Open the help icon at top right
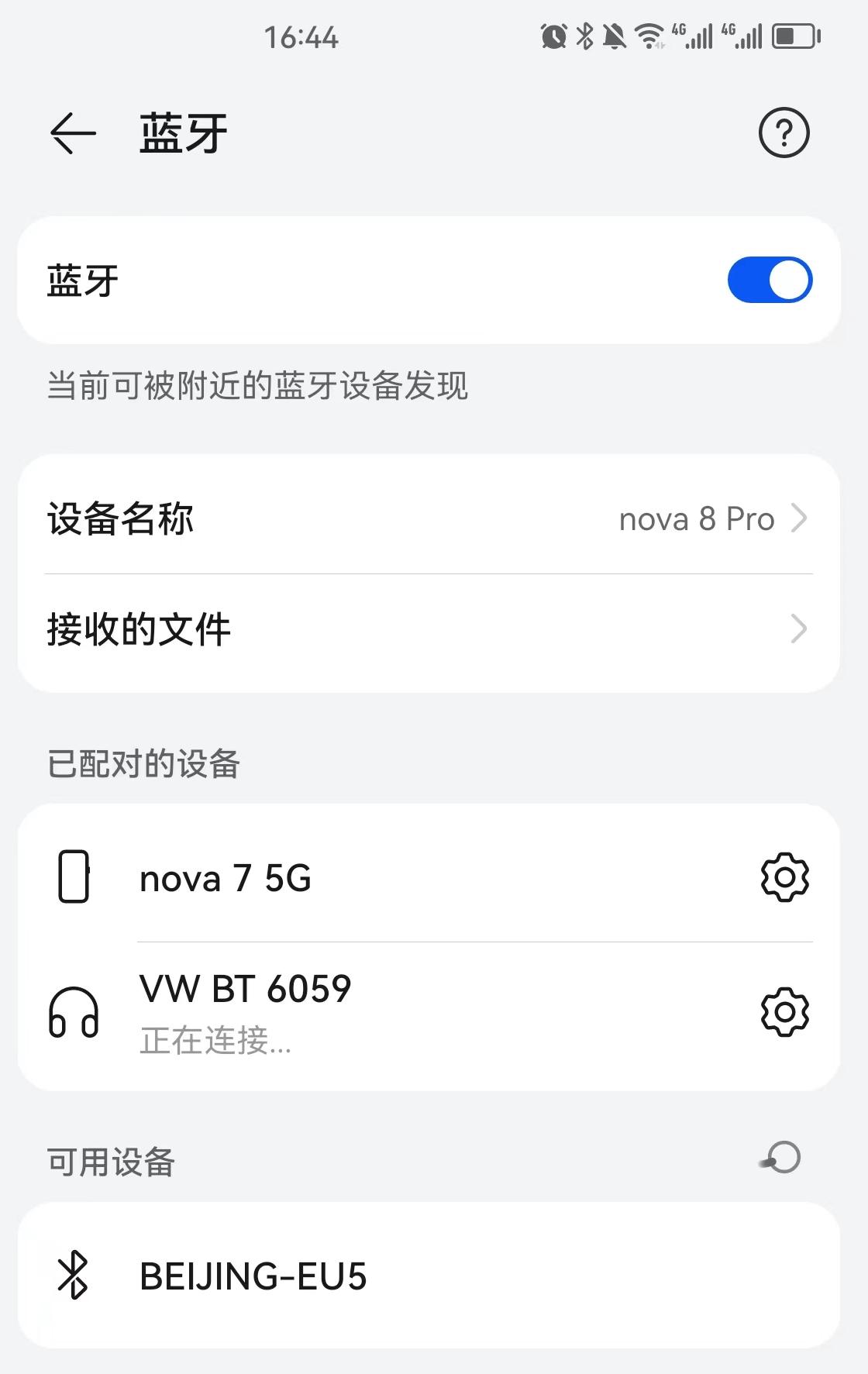868x1374 pixels. [784, 133]
